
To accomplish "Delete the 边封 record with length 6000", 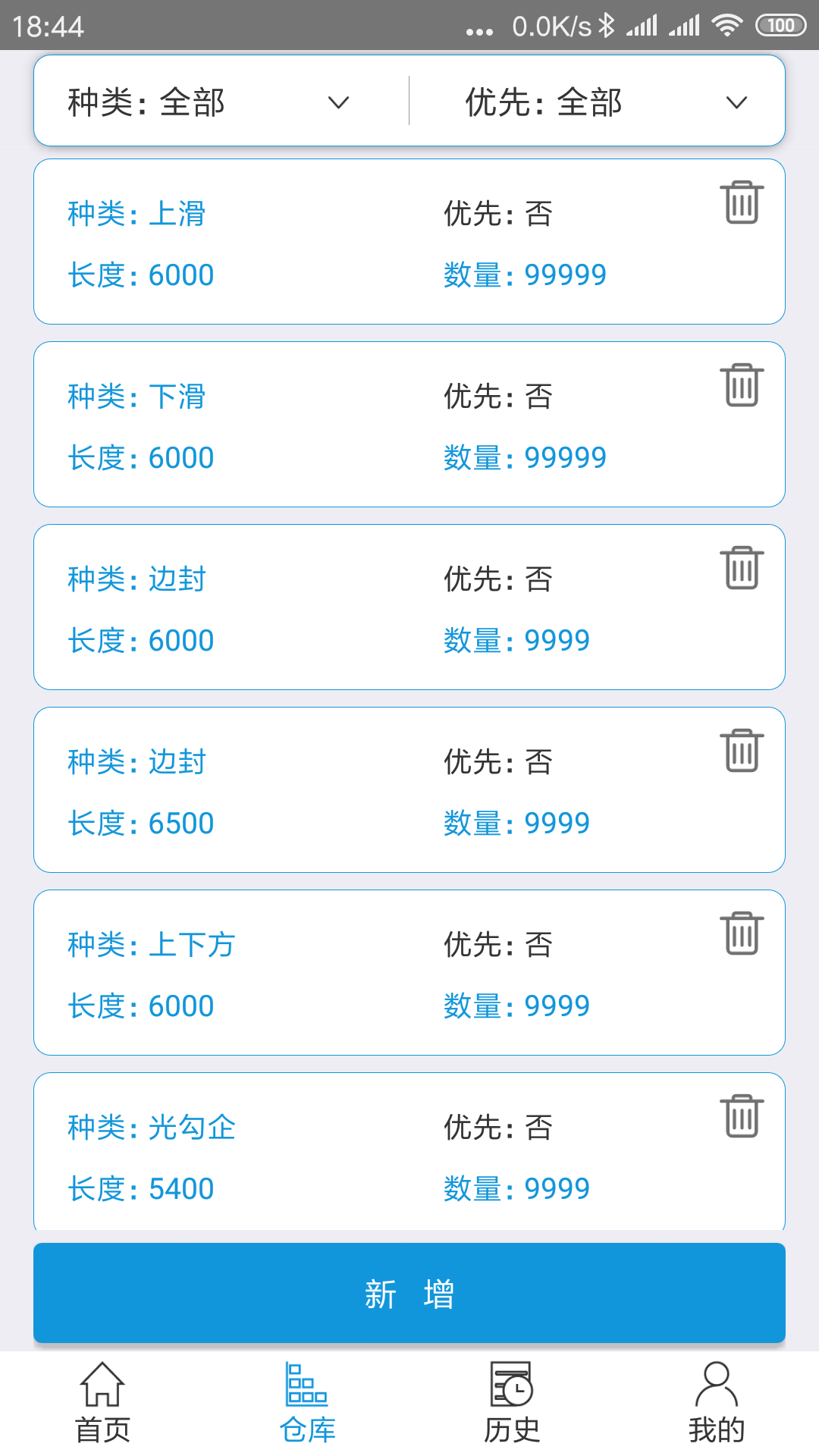I will pyautogui.click(x=742, y=568).
